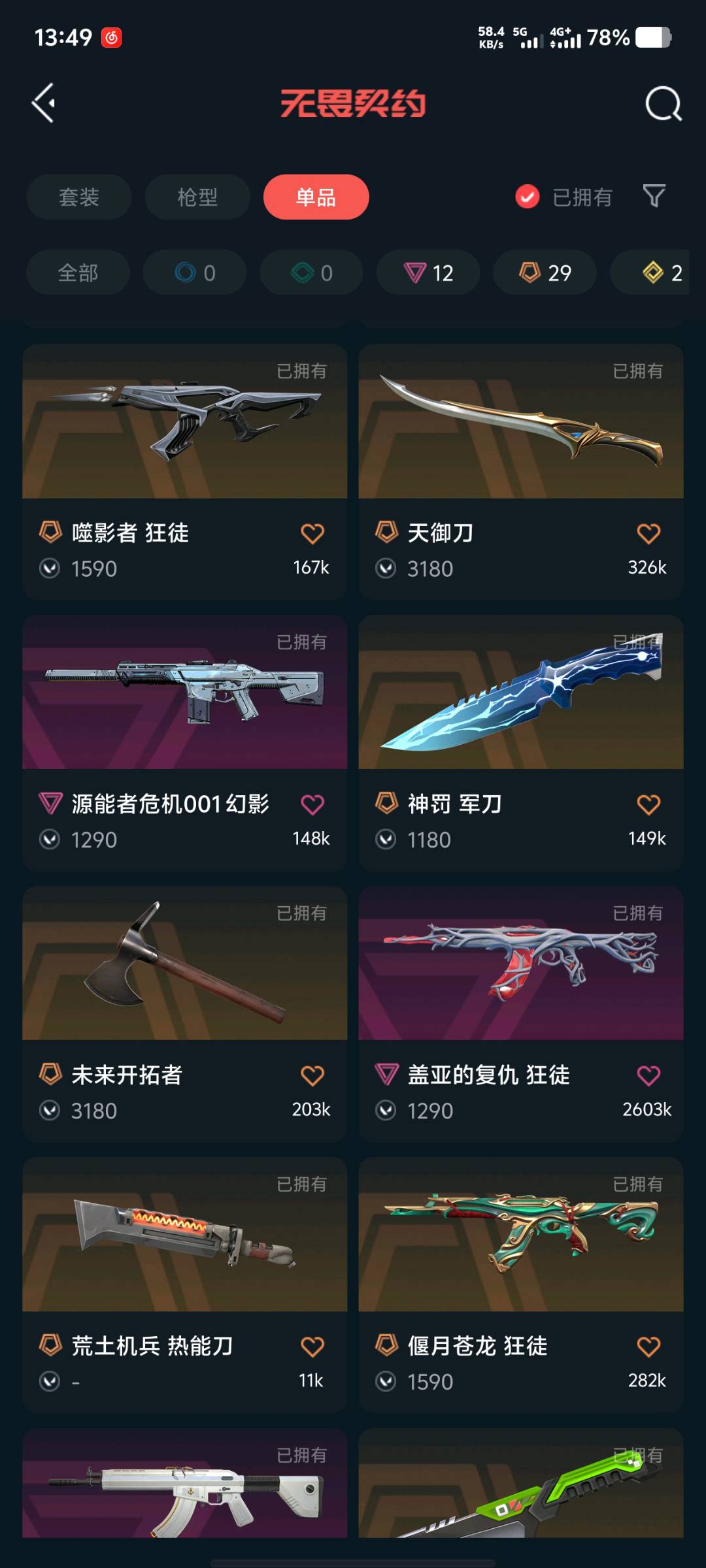Select the 全部 rarity chip

pyautogui.click(x=78, y=272)
